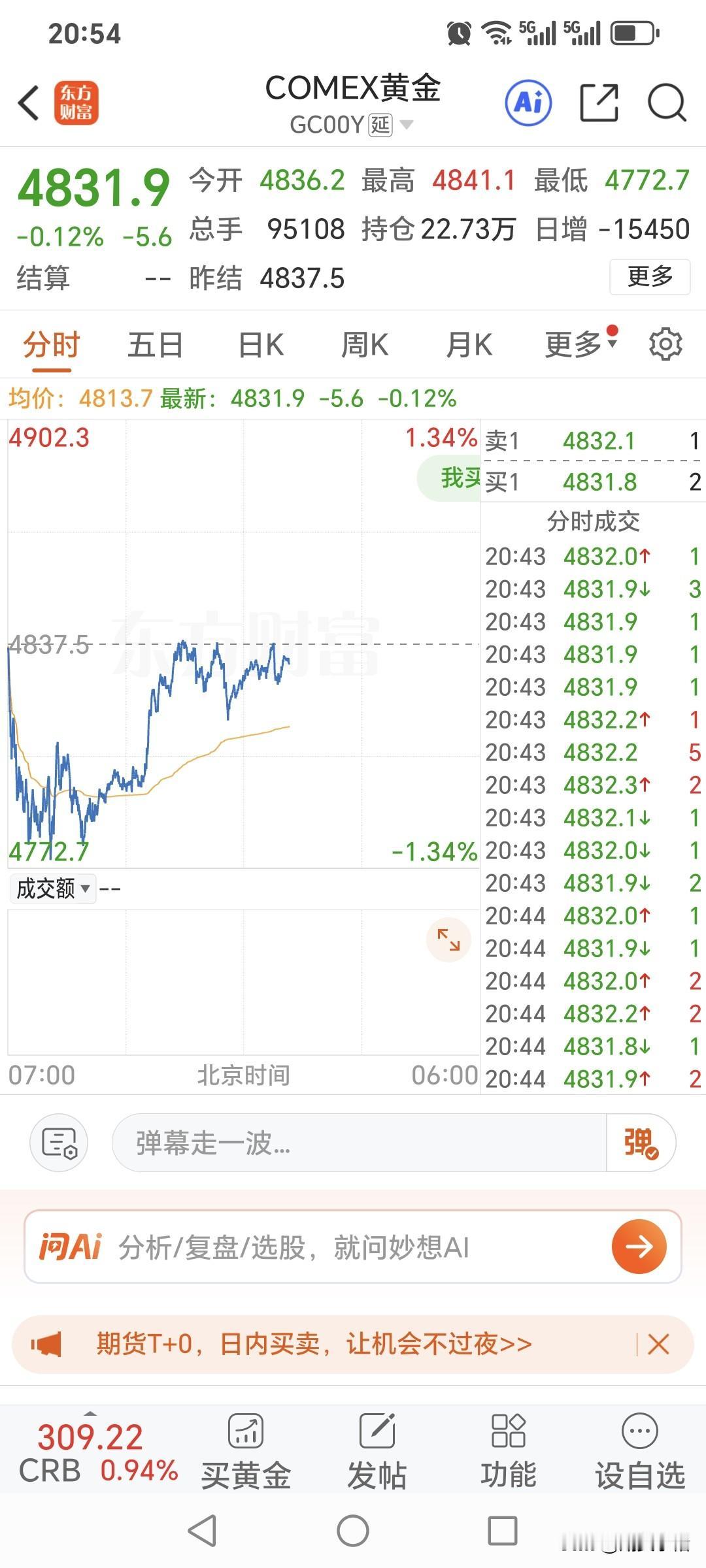
Task: Tap the comment settings icon beside danmu input
Action: coord(58,1142)
